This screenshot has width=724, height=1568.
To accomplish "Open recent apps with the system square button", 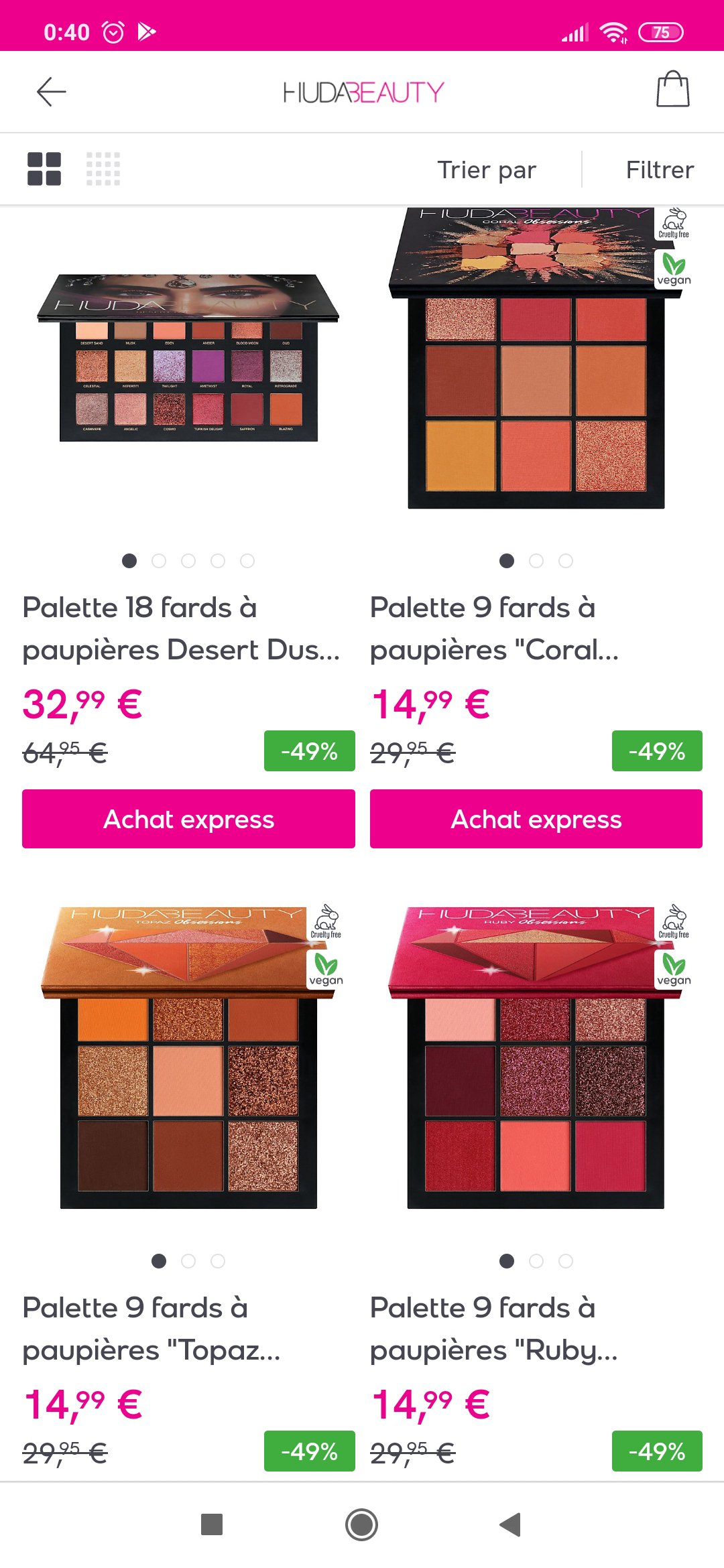I will tap(212, 1524).
